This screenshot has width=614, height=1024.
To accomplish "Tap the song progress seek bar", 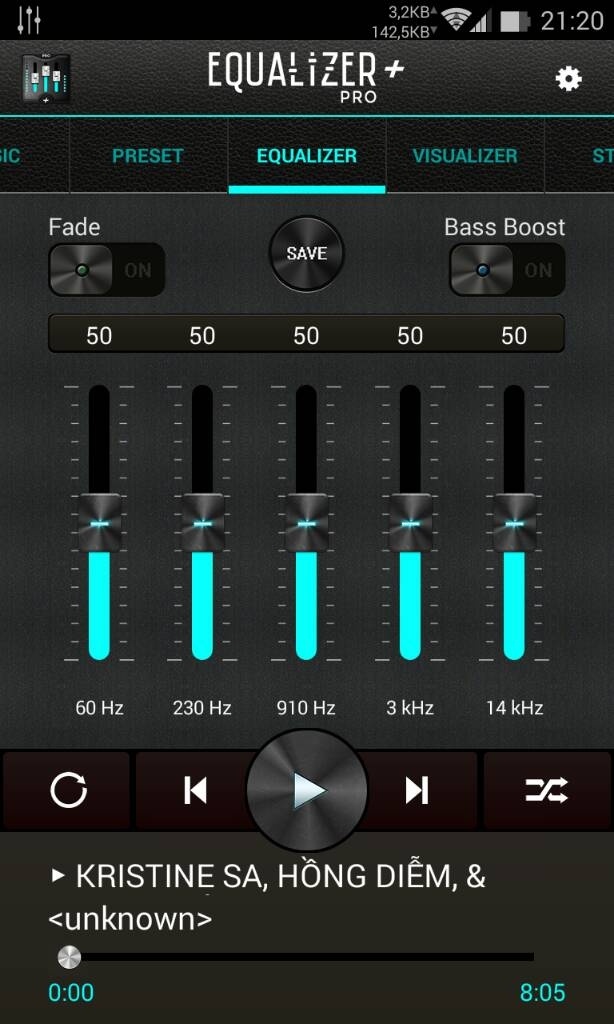I will tap(300, 957).
